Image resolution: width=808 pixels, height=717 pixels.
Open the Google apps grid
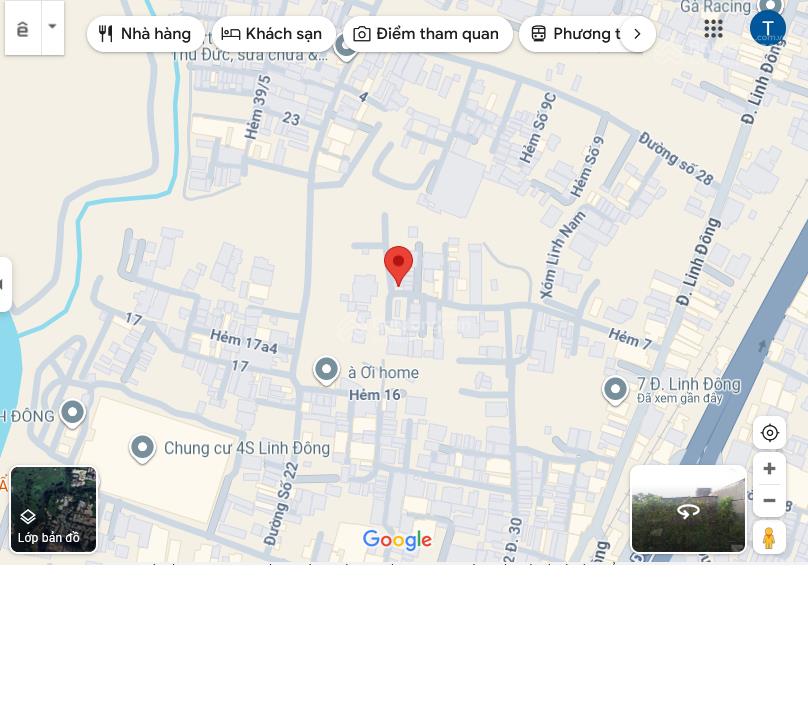pos(713,29)
